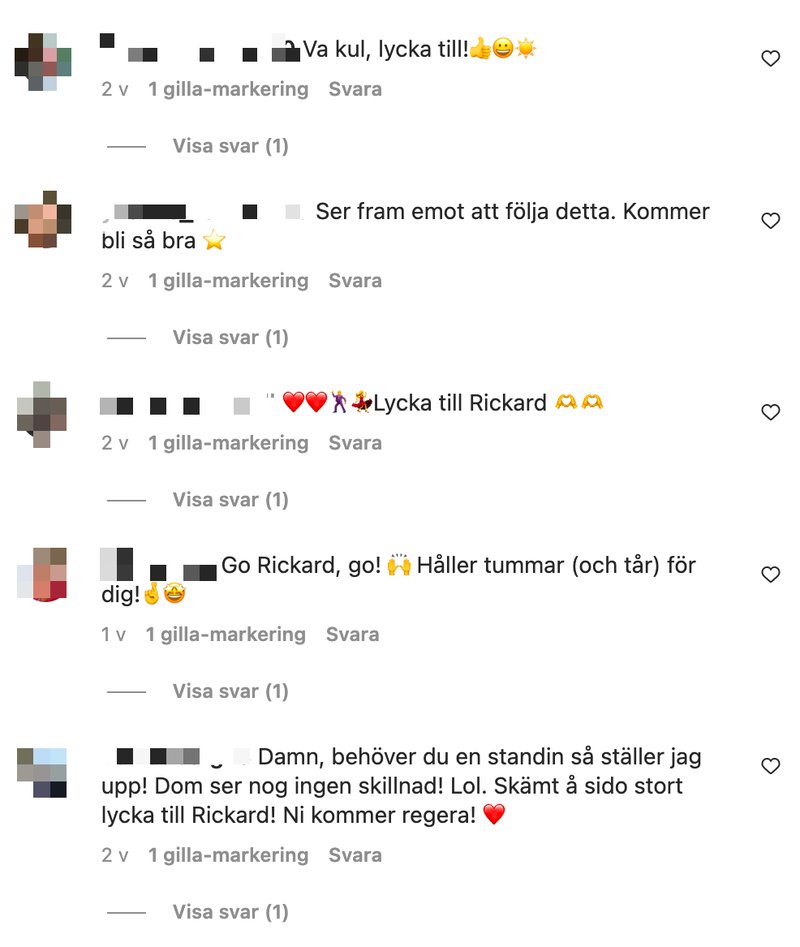Viewport: 800px width, 947px height.
Task: Open likes on 'Va kul, lycka till!' comment
Action: (x=228, y=89)
